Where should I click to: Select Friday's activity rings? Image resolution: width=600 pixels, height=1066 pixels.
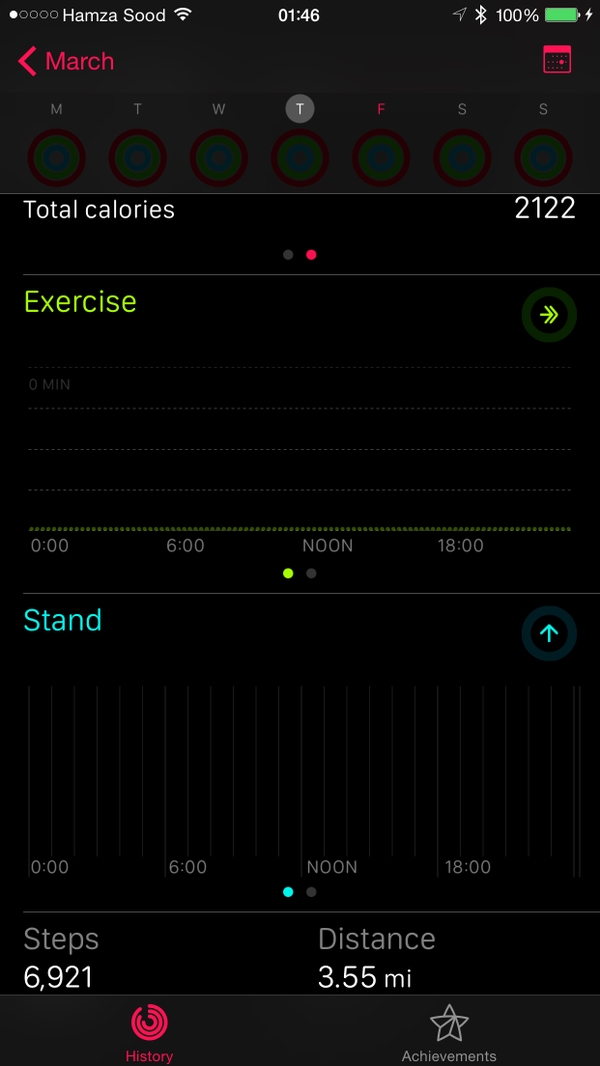click(x=381, y=158)
